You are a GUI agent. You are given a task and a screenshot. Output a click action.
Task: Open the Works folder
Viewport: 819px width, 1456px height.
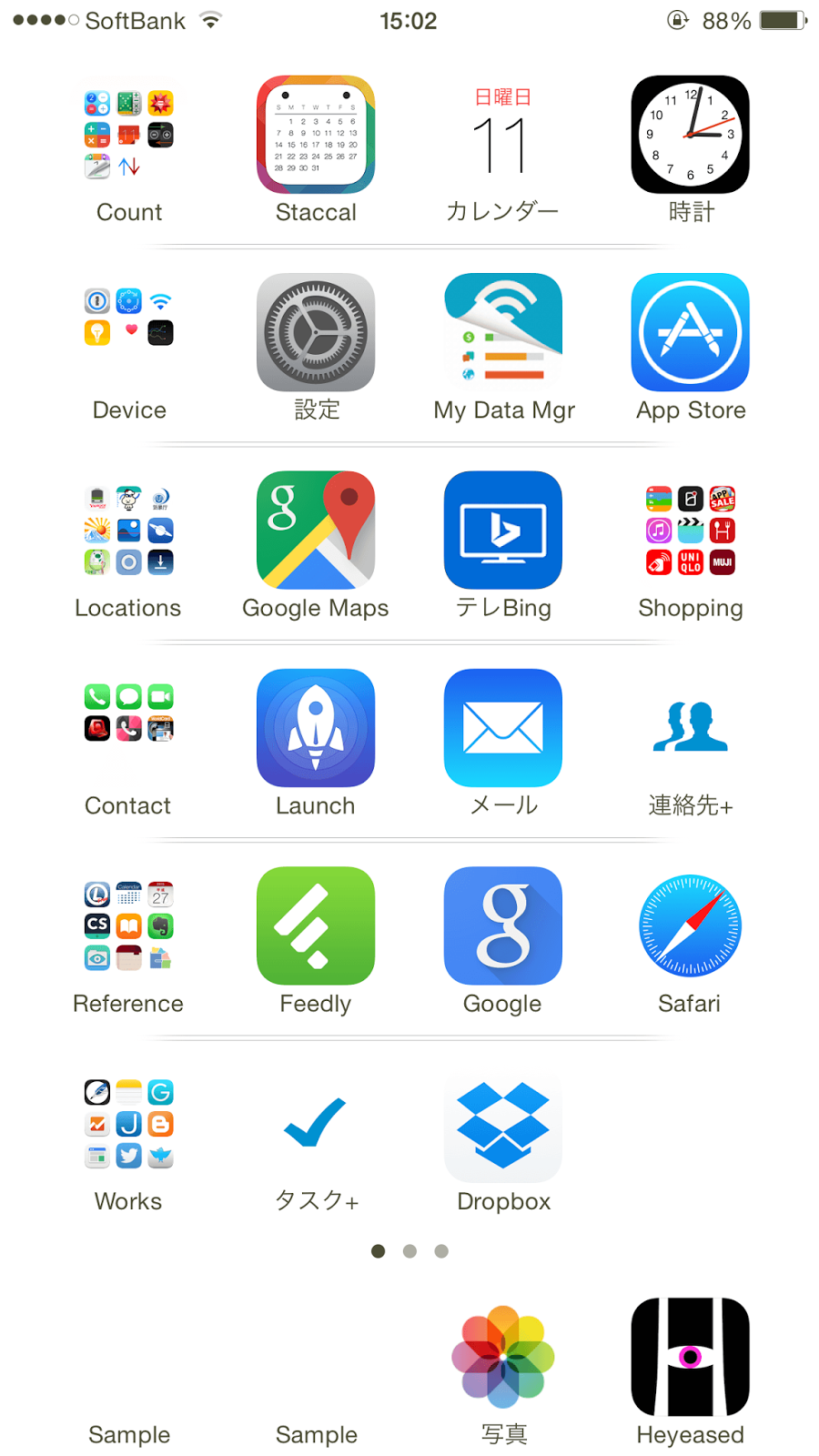coord(129,1124)
